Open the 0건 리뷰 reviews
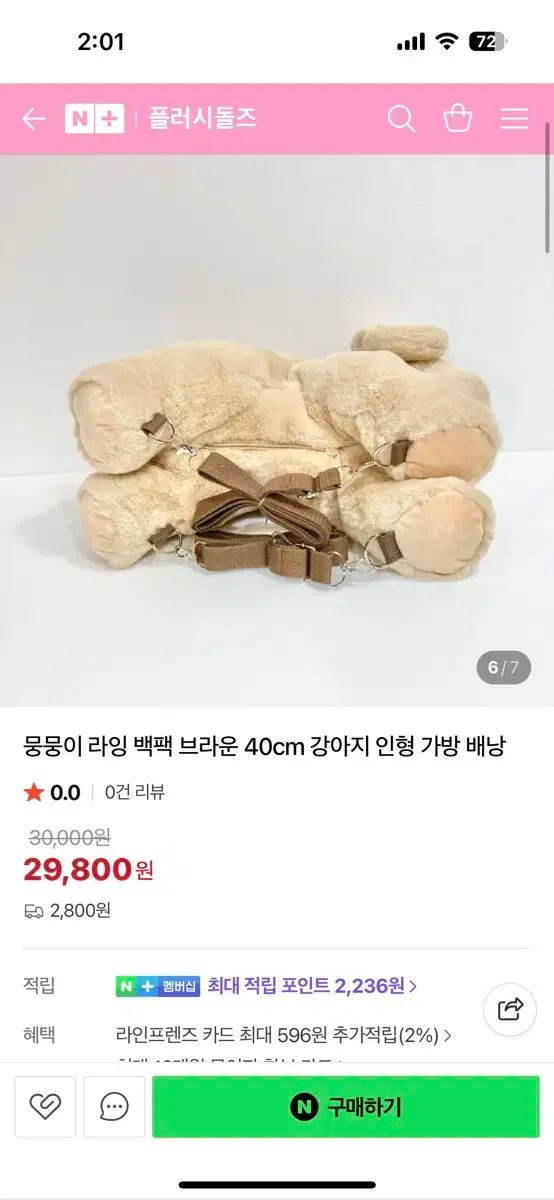The height and width of the screenshot is (1200, 554). [x=135, y=792]
